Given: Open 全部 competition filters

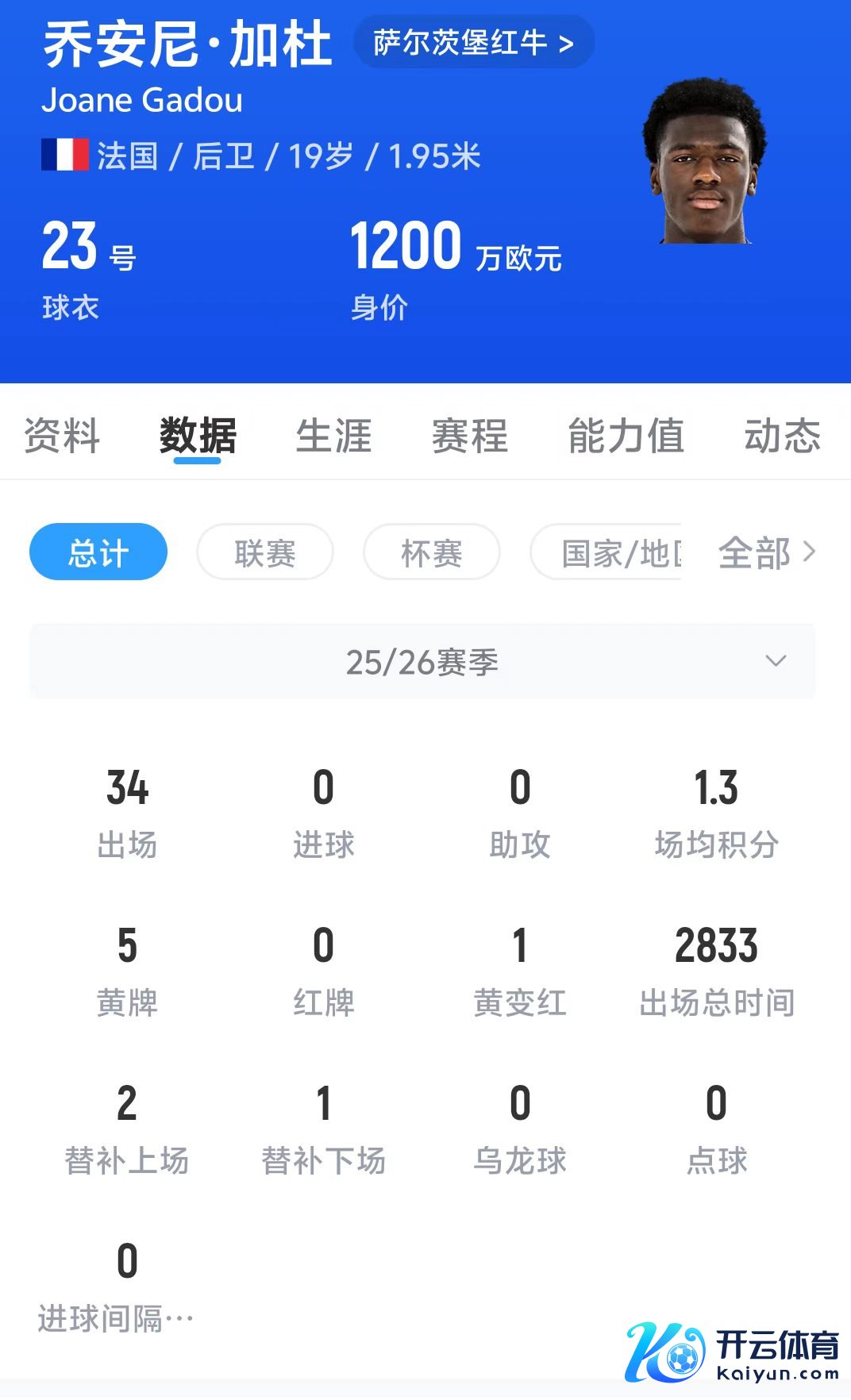Looking at the screenshot, I should click(765, 552).
